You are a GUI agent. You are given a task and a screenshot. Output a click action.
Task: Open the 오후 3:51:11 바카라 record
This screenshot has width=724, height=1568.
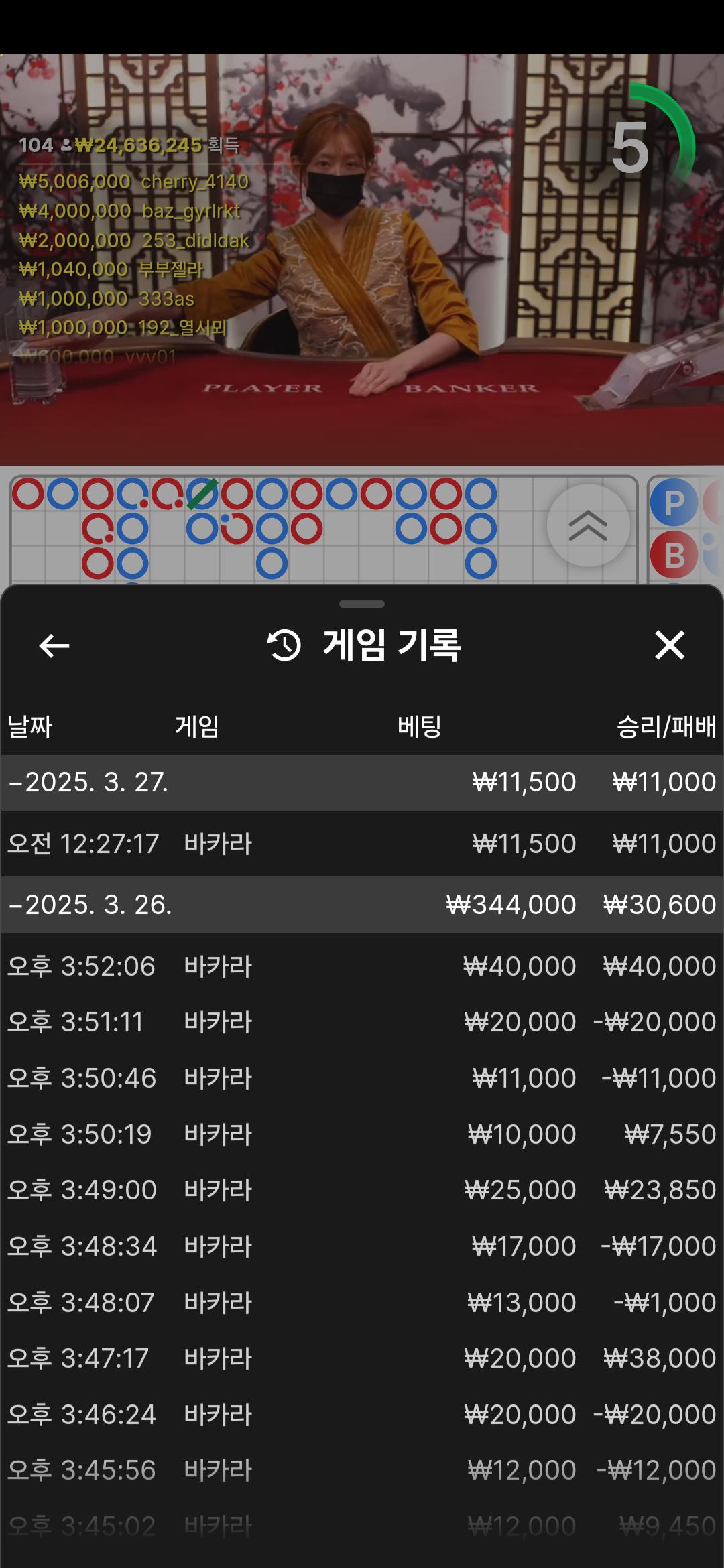362,1022
